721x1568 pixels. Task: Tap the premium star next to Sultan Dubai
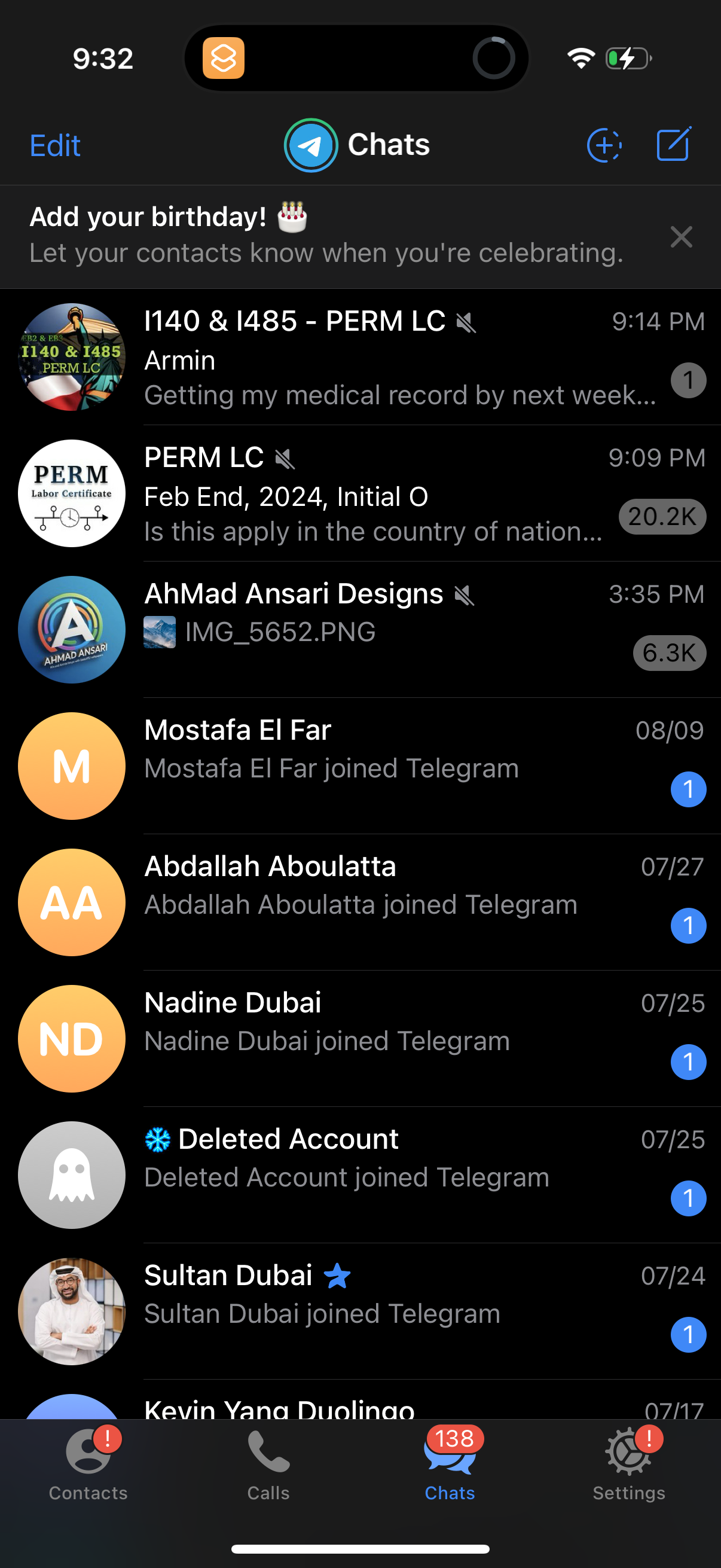point(337,1275)
